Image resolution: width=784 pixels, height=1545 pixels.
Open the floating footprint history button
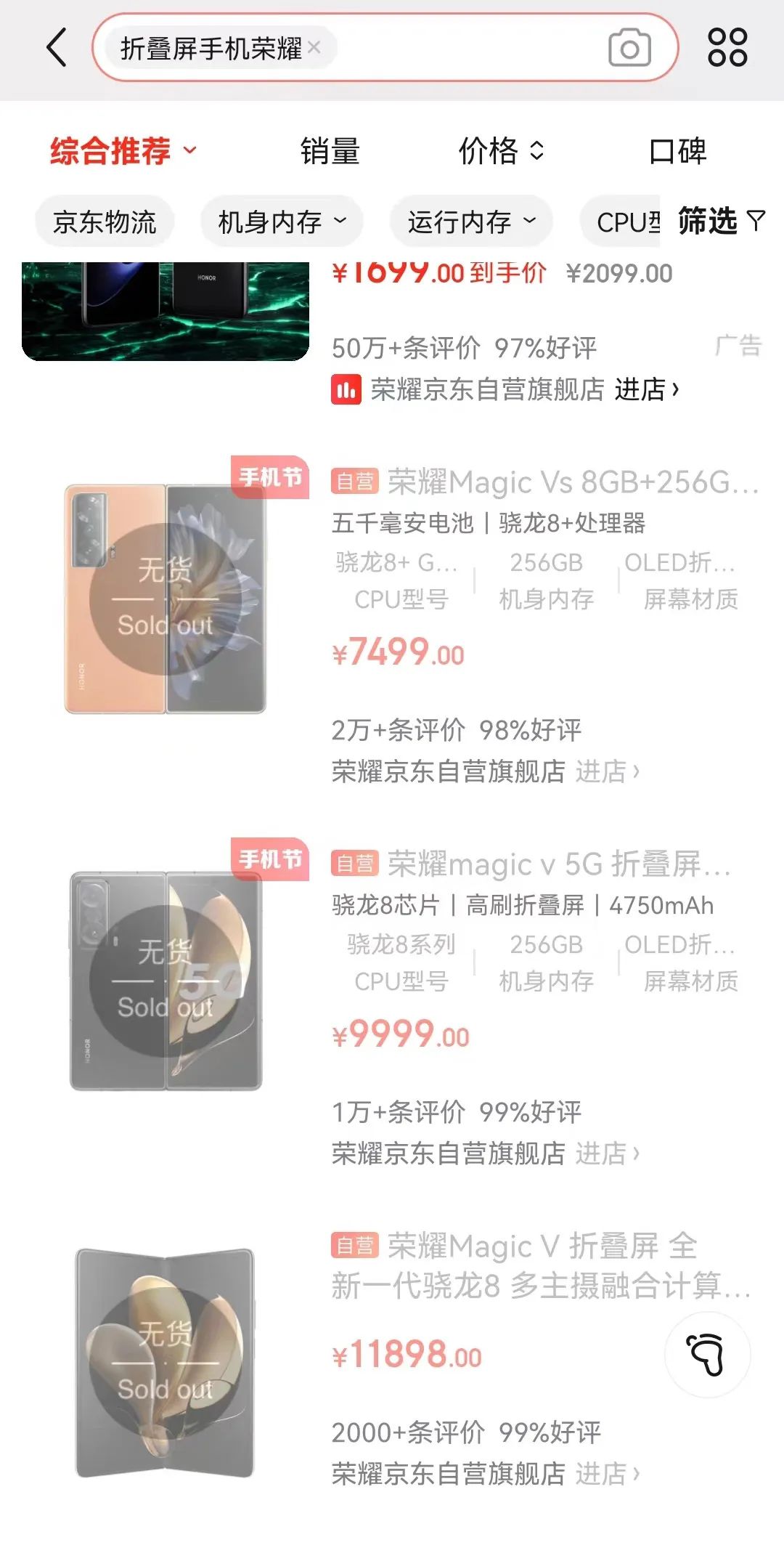coord(707,1355)
